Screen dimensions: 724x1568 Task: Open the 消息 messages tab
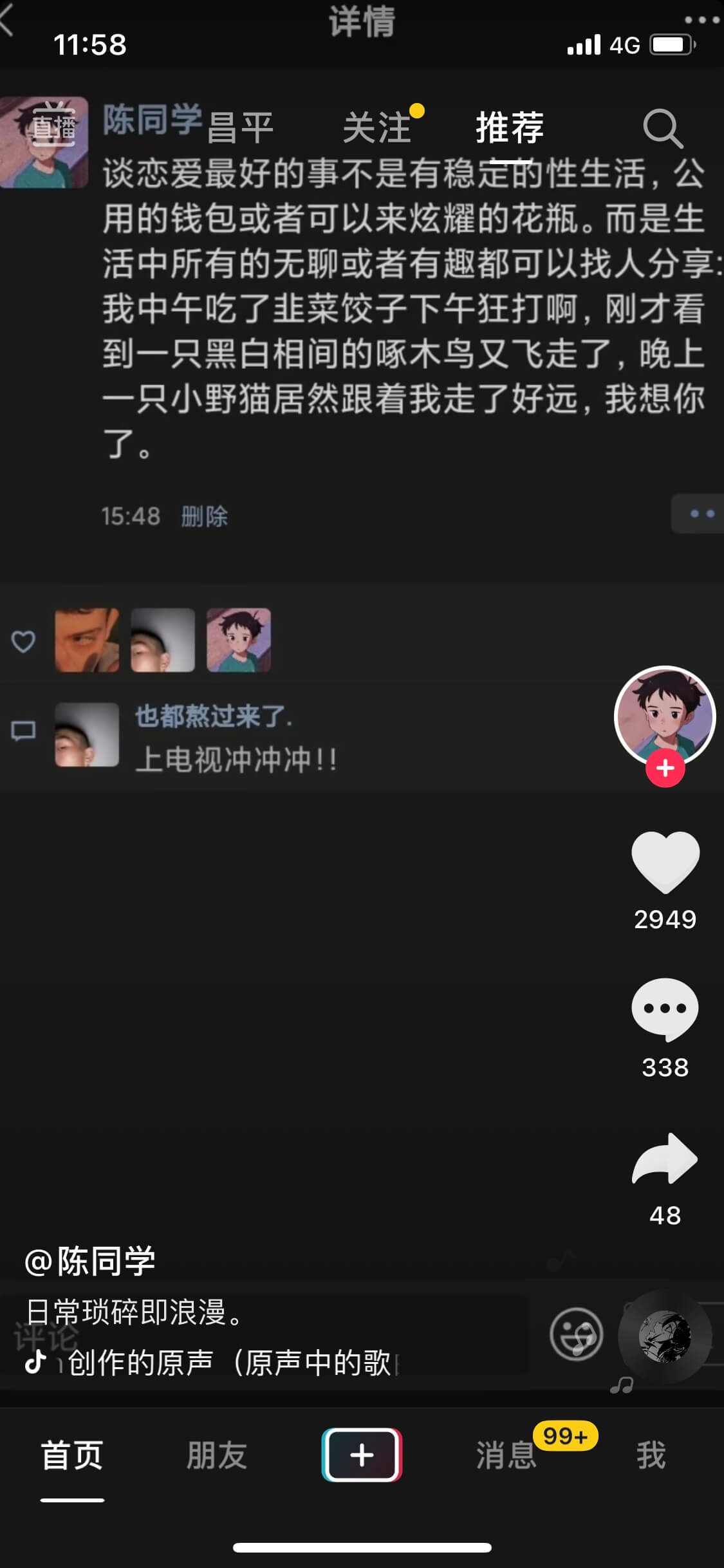tap(506, 1455)
